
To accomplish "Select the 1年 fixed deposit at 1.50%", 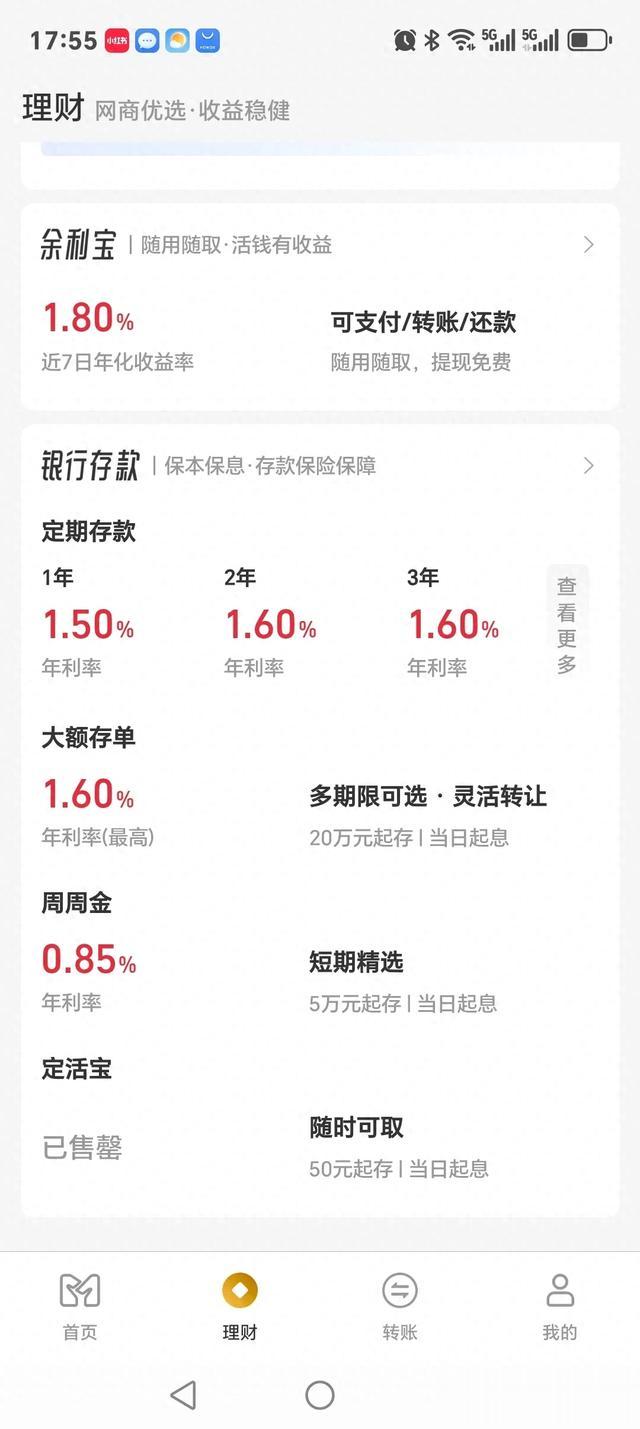I will coord(88,622).
